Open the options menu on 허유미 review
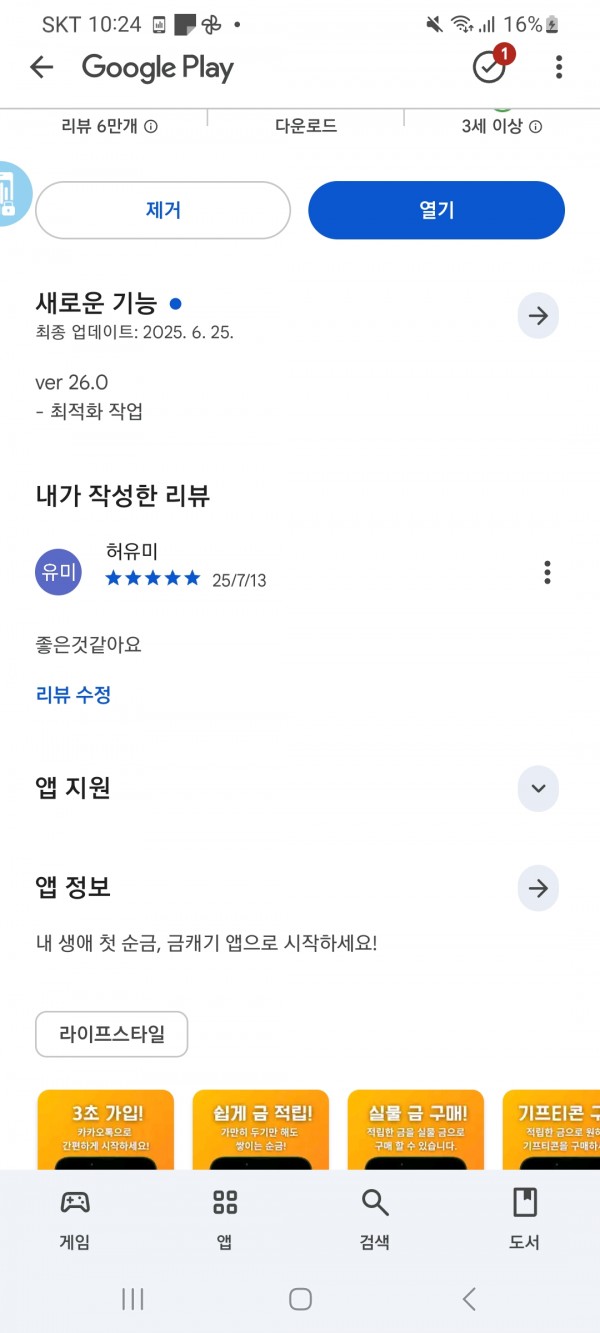600x1333 pixels. [547, 572]
